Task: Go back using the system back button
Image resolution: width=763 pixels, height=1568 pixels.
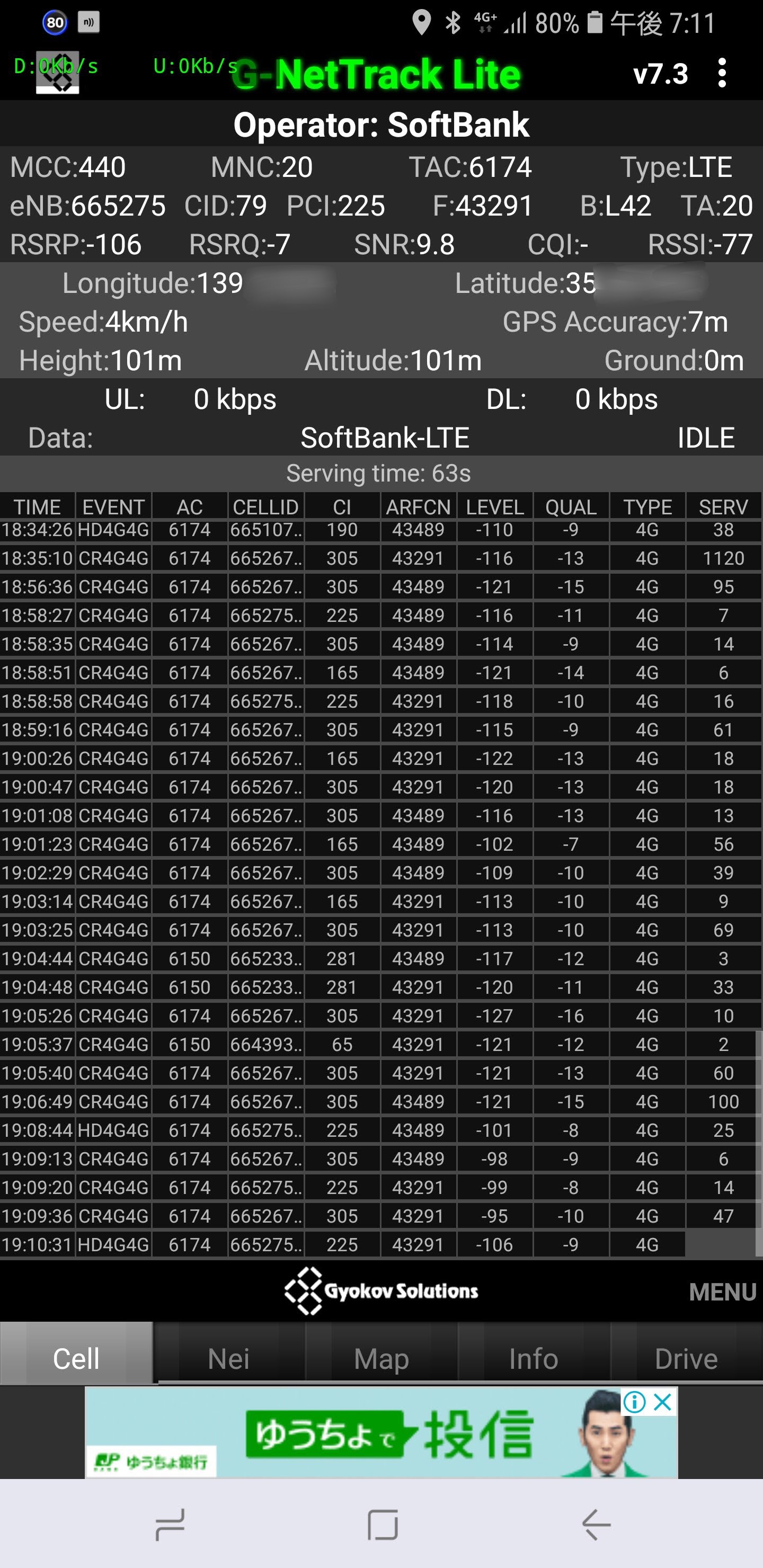Action: [596, 1525]
